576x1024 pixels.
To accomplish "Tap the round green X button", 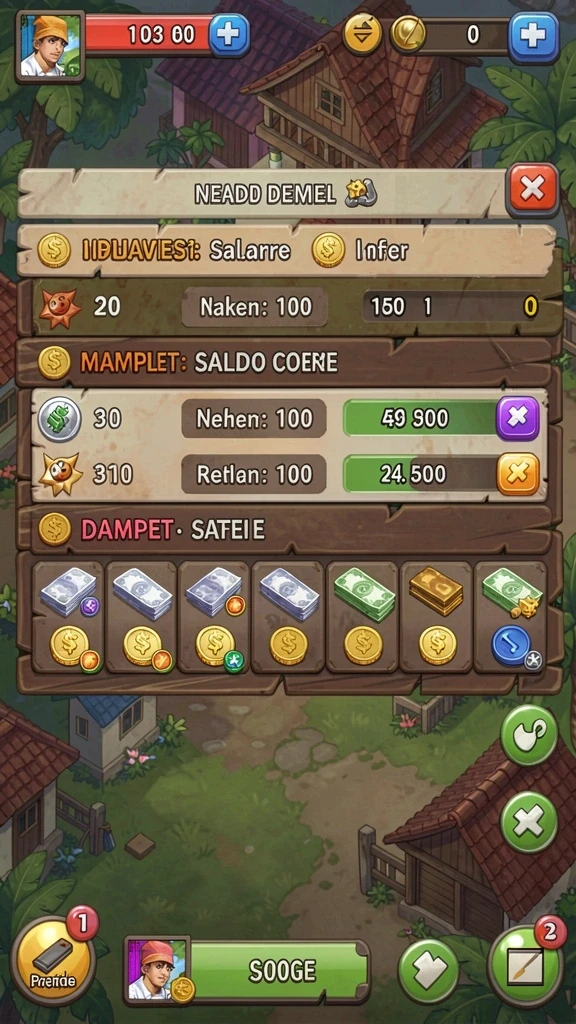I will tap(529, 822).
